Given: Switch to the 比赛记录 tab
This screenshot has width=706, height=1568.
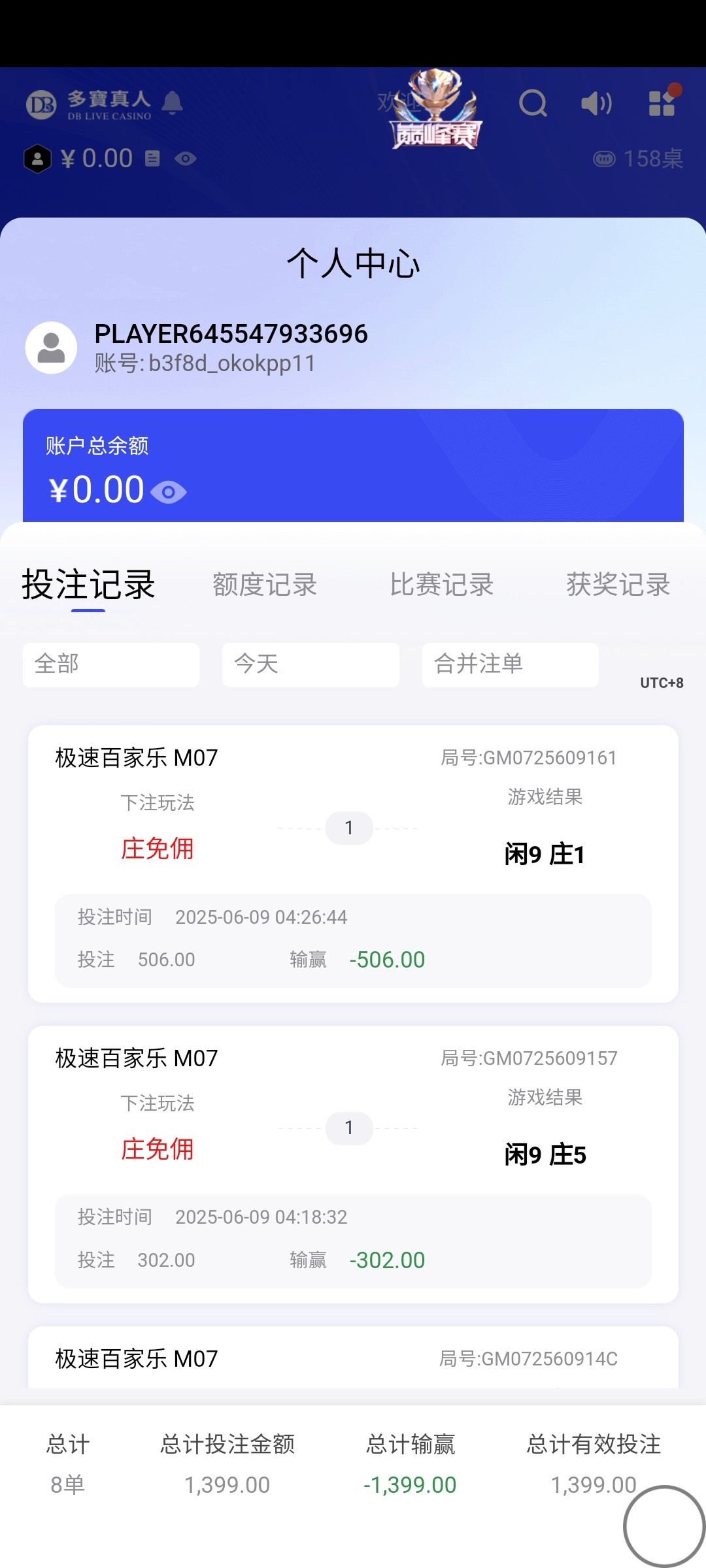Looking at the screenshot, I should point(442,585).
